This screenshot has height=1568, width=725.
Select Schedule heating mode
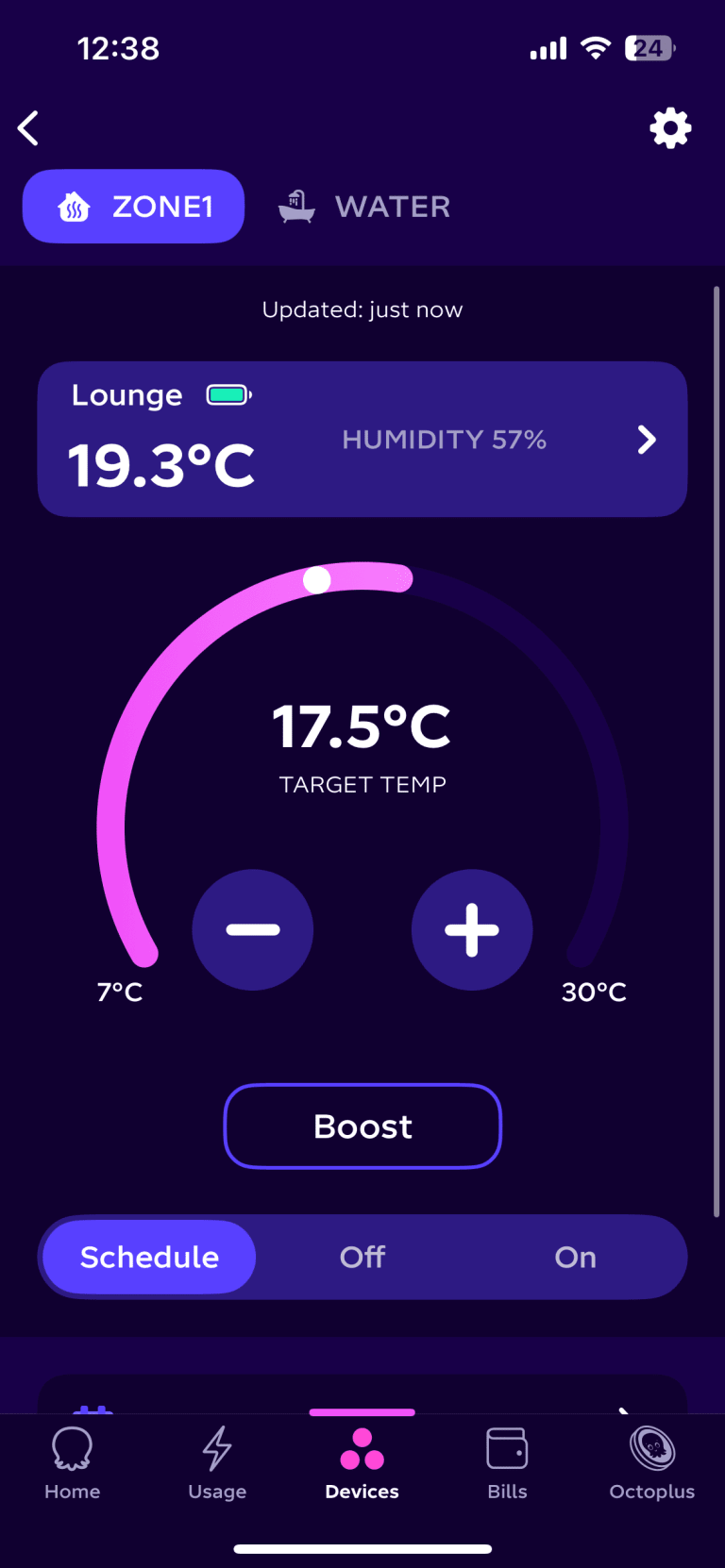[149, 1257]
